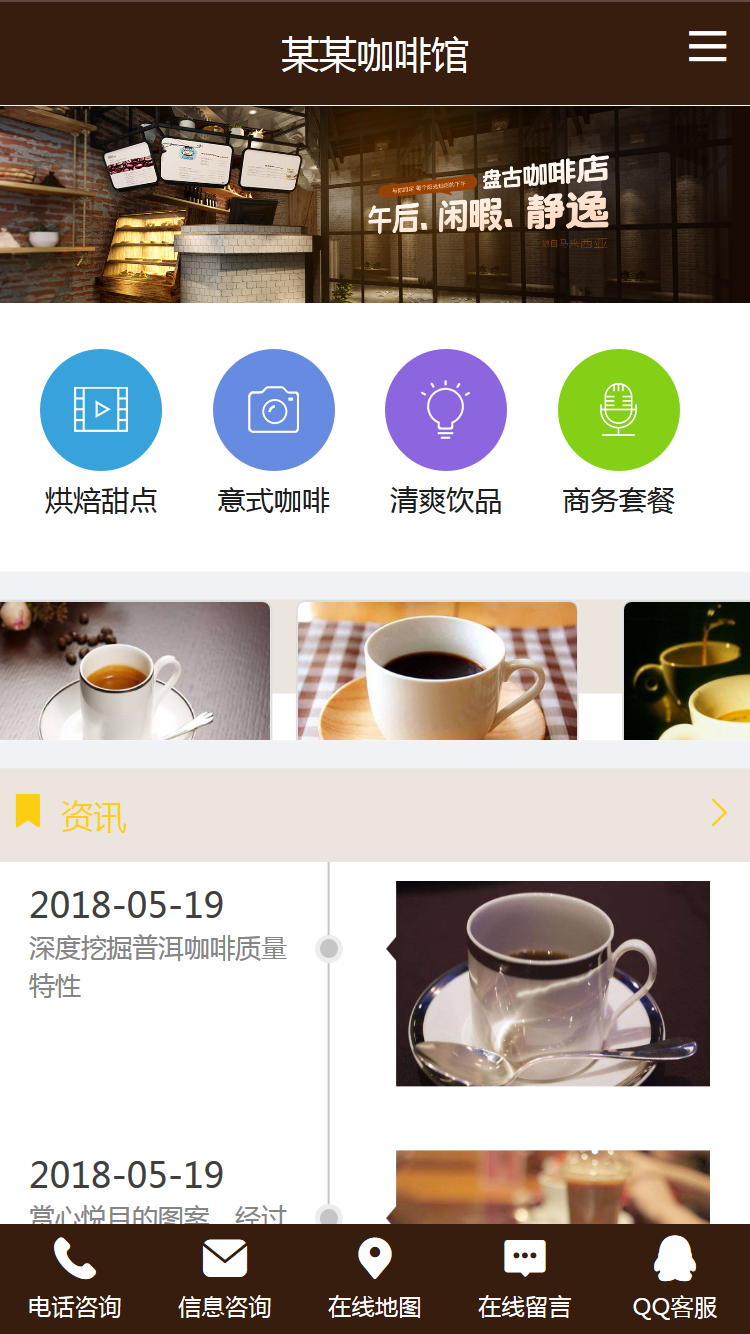Contact QQ客服 support
Screen dimensions: 750x1334
click(x=675, y=1279)
